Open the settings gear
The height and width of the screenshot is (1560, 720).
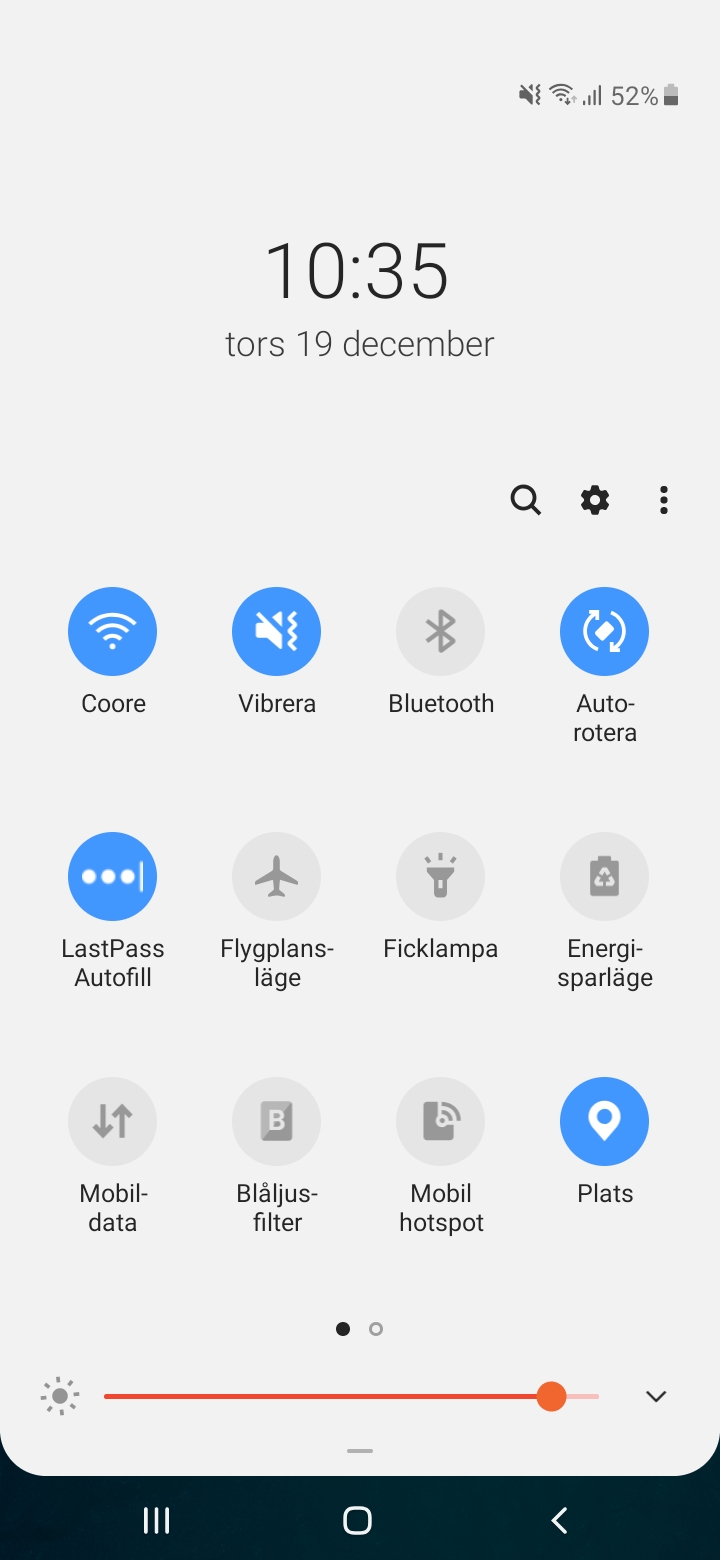pos(595,499)
